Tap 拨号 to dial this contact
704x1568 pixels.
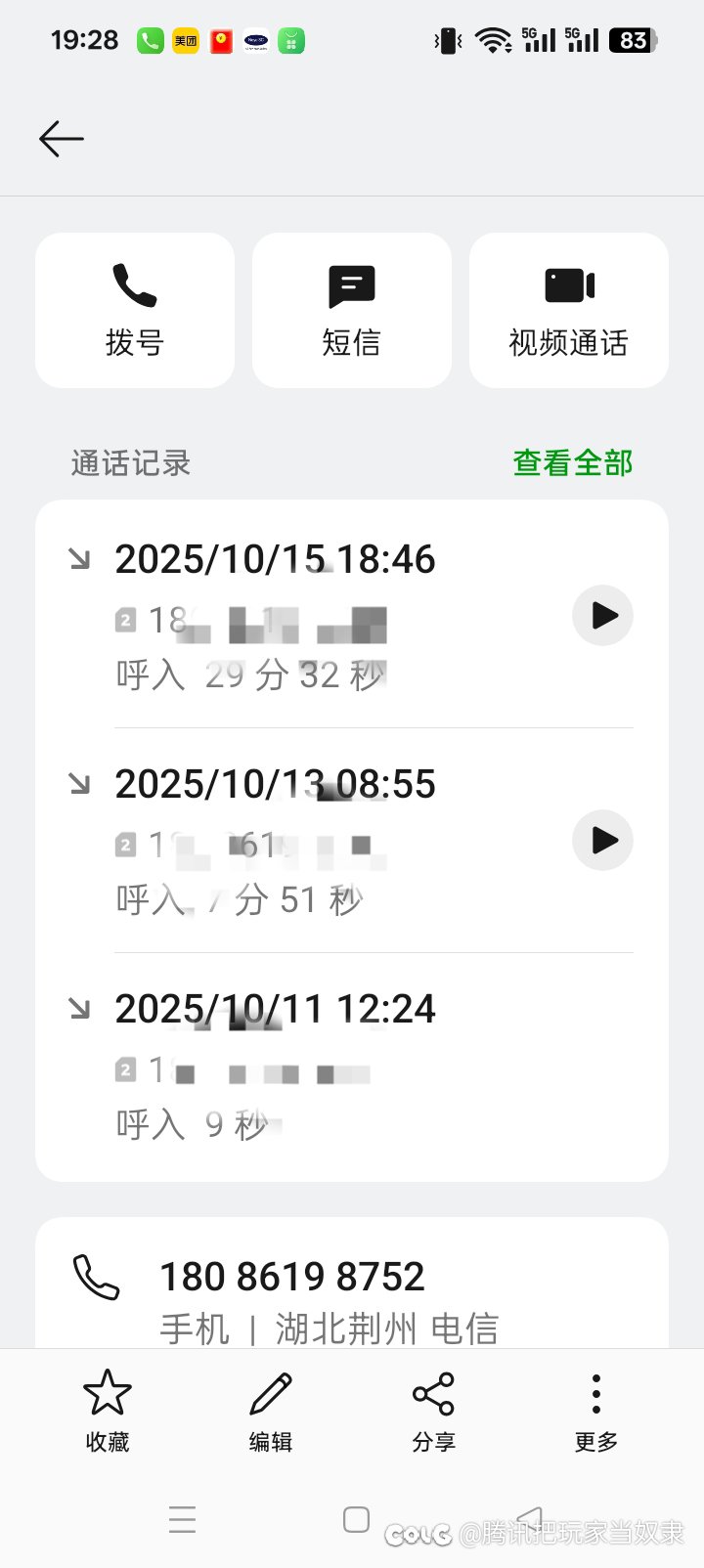pyautogui.click(x=135, y=310)
